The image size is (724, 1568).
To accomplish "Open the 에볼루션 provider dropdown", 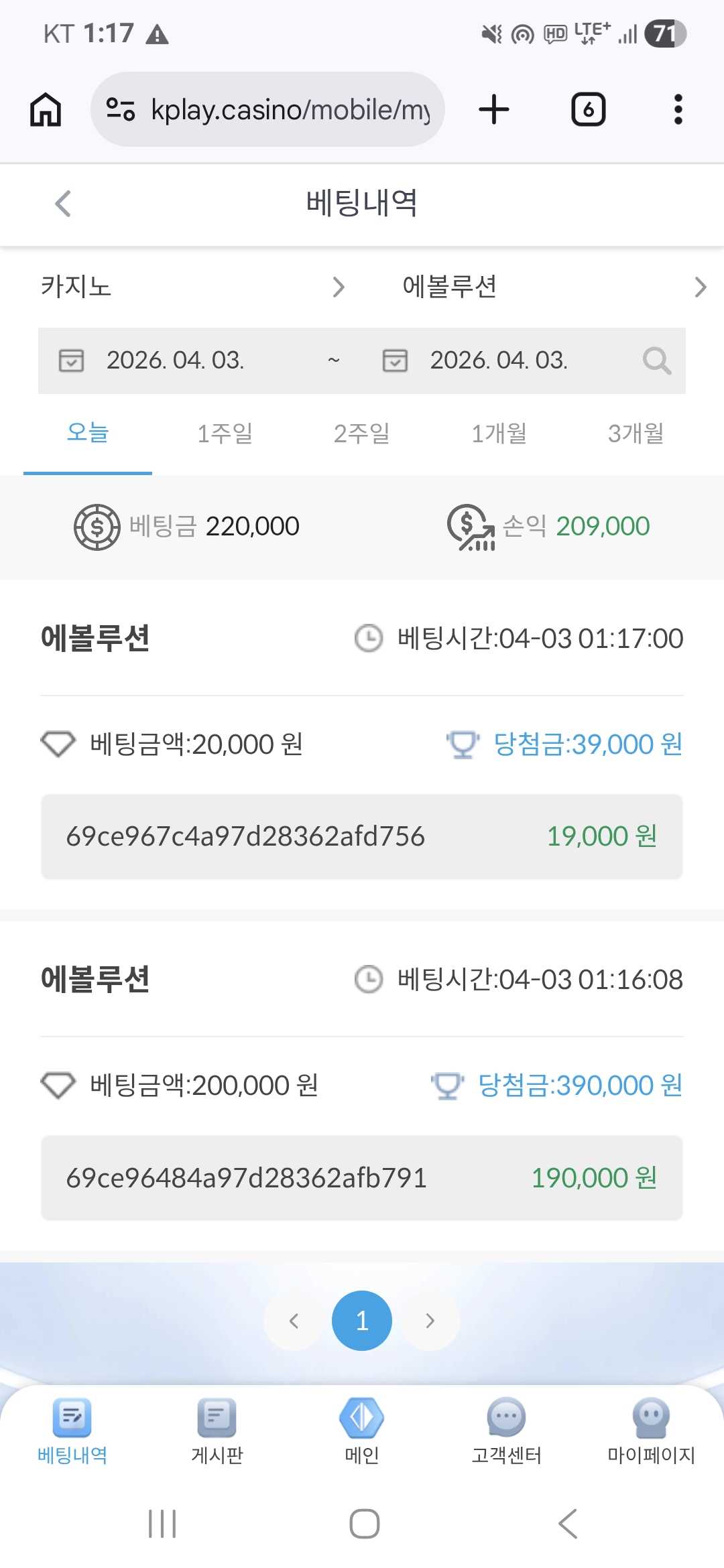I will click(x=554, y=287).
